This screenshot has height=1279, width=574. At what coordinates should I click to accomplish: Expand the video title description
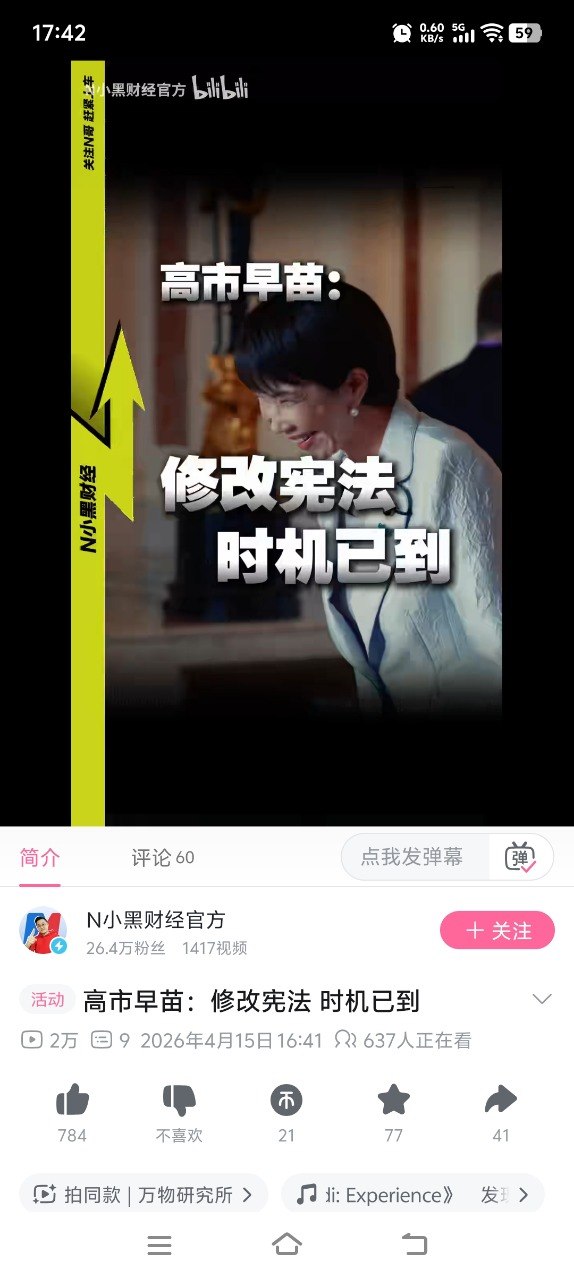coord(542,999)
